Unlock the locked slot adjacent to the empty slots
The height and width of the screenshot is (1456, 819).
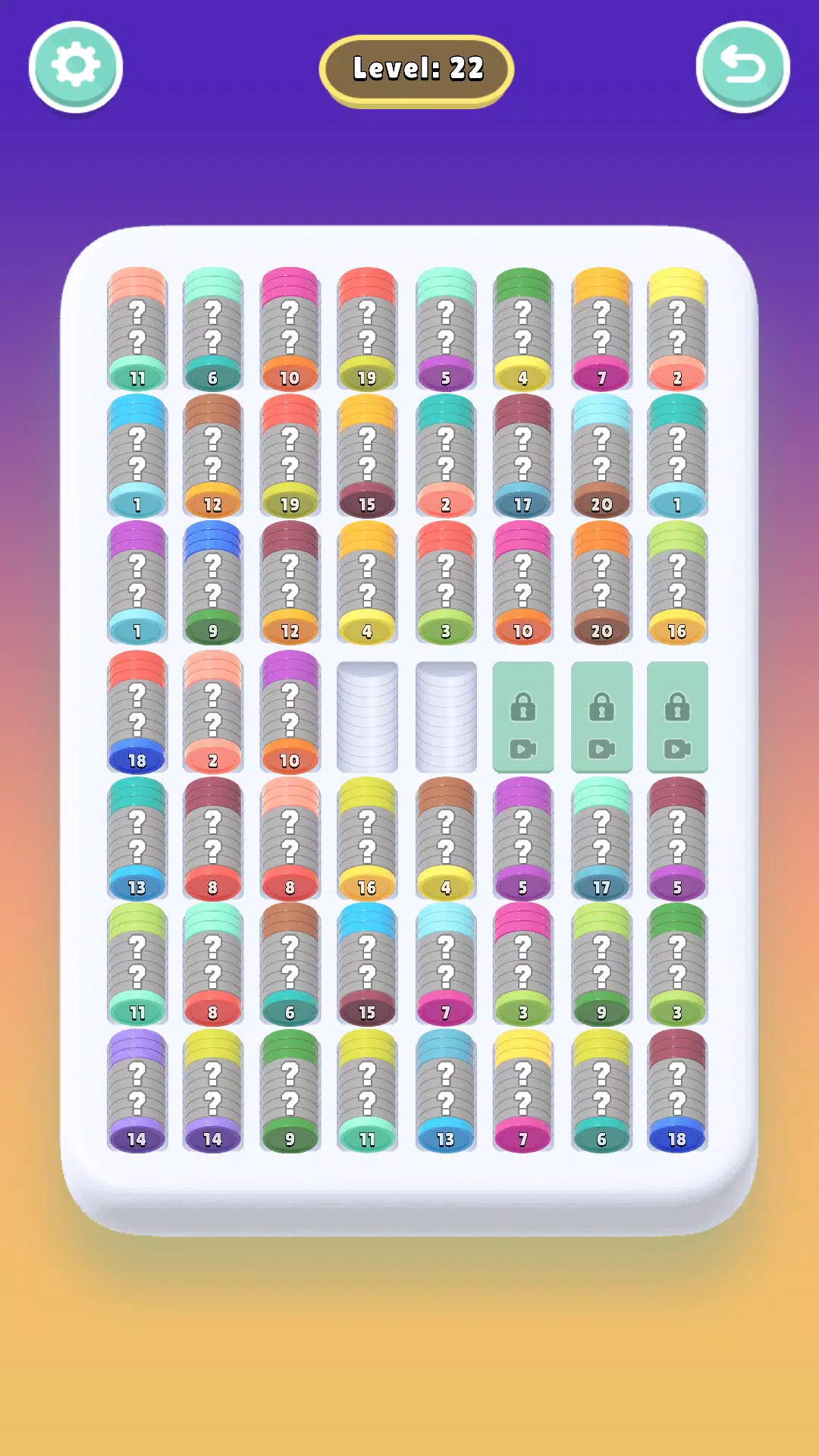522,717
